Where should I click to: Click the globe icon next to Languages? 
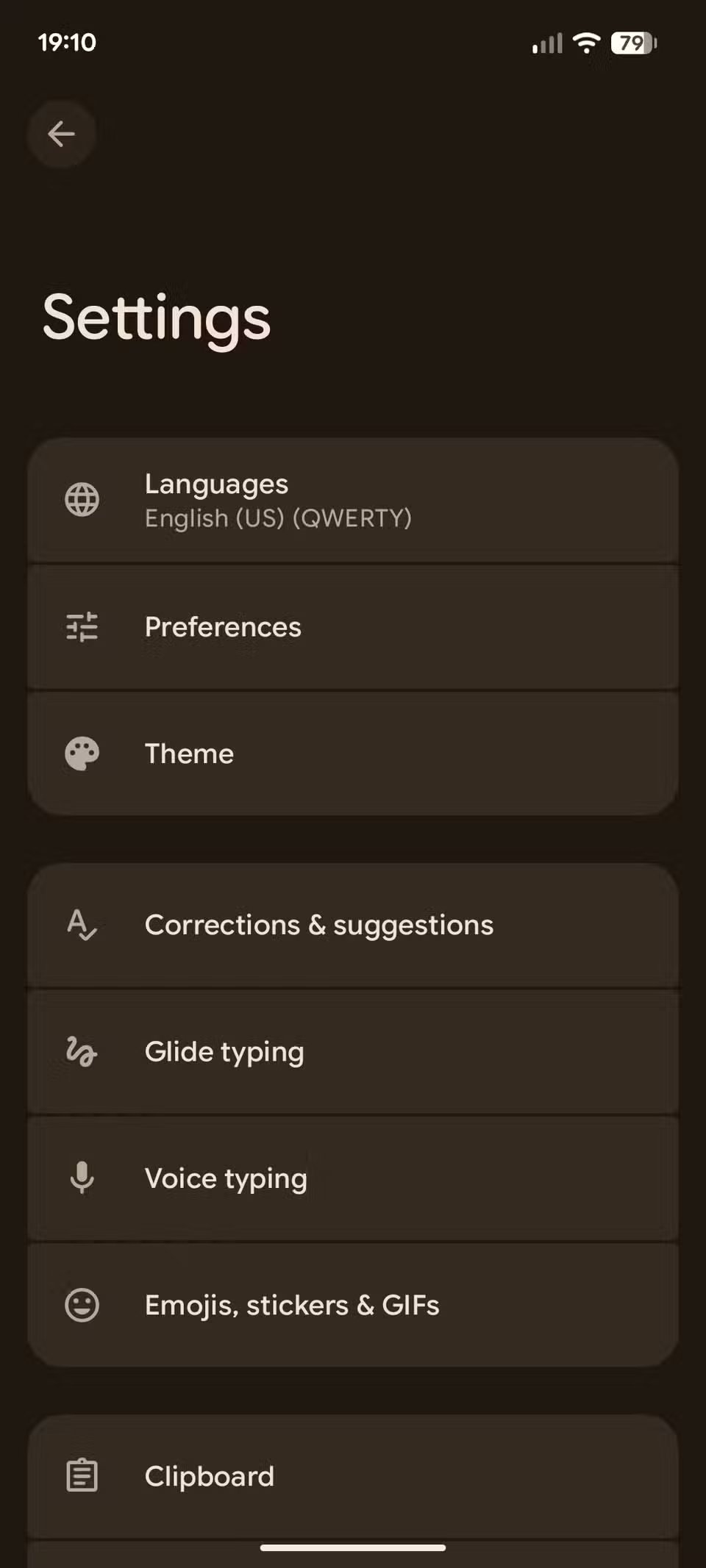pyautogui.click(x=82, y=499)
